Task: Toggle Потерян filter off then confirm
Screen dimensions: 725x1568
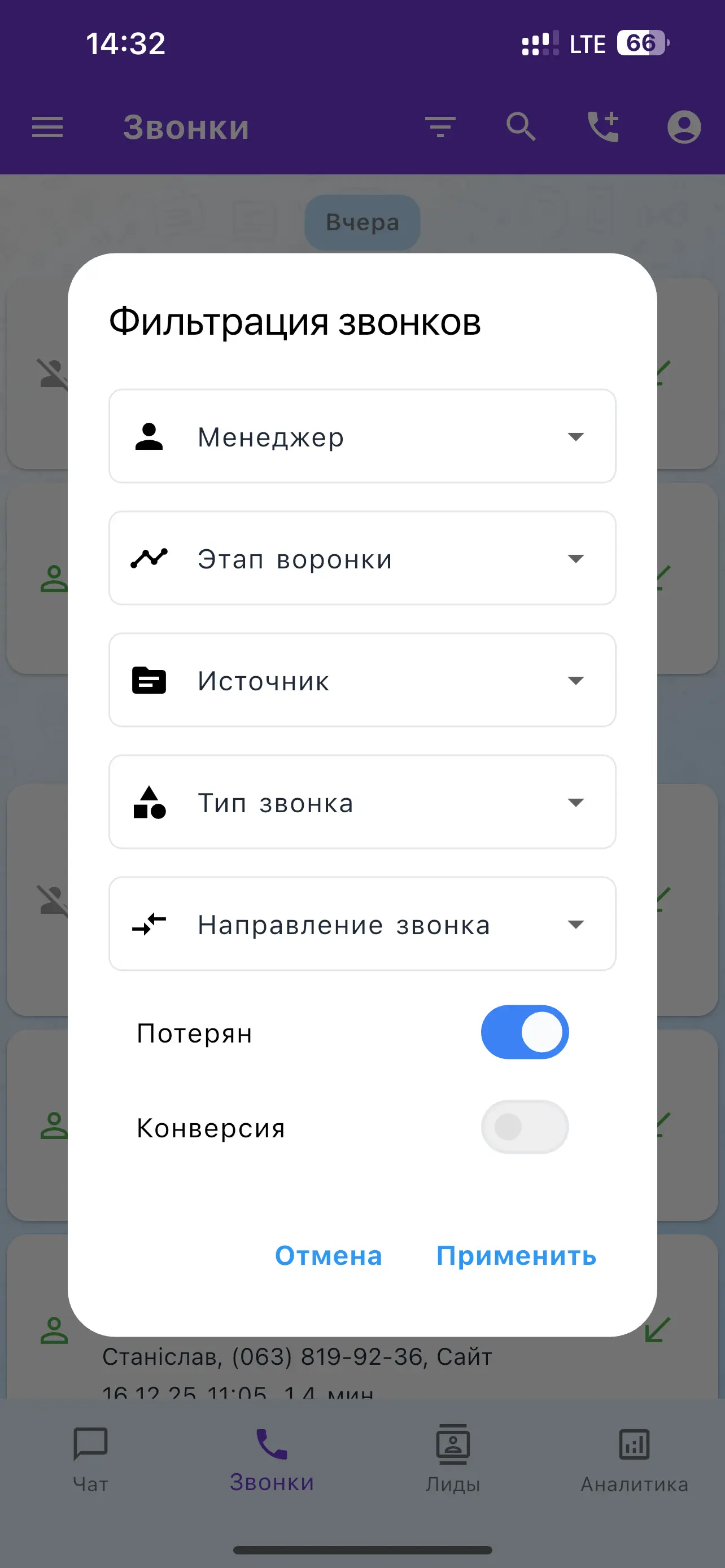Action: click(525, 1032)
